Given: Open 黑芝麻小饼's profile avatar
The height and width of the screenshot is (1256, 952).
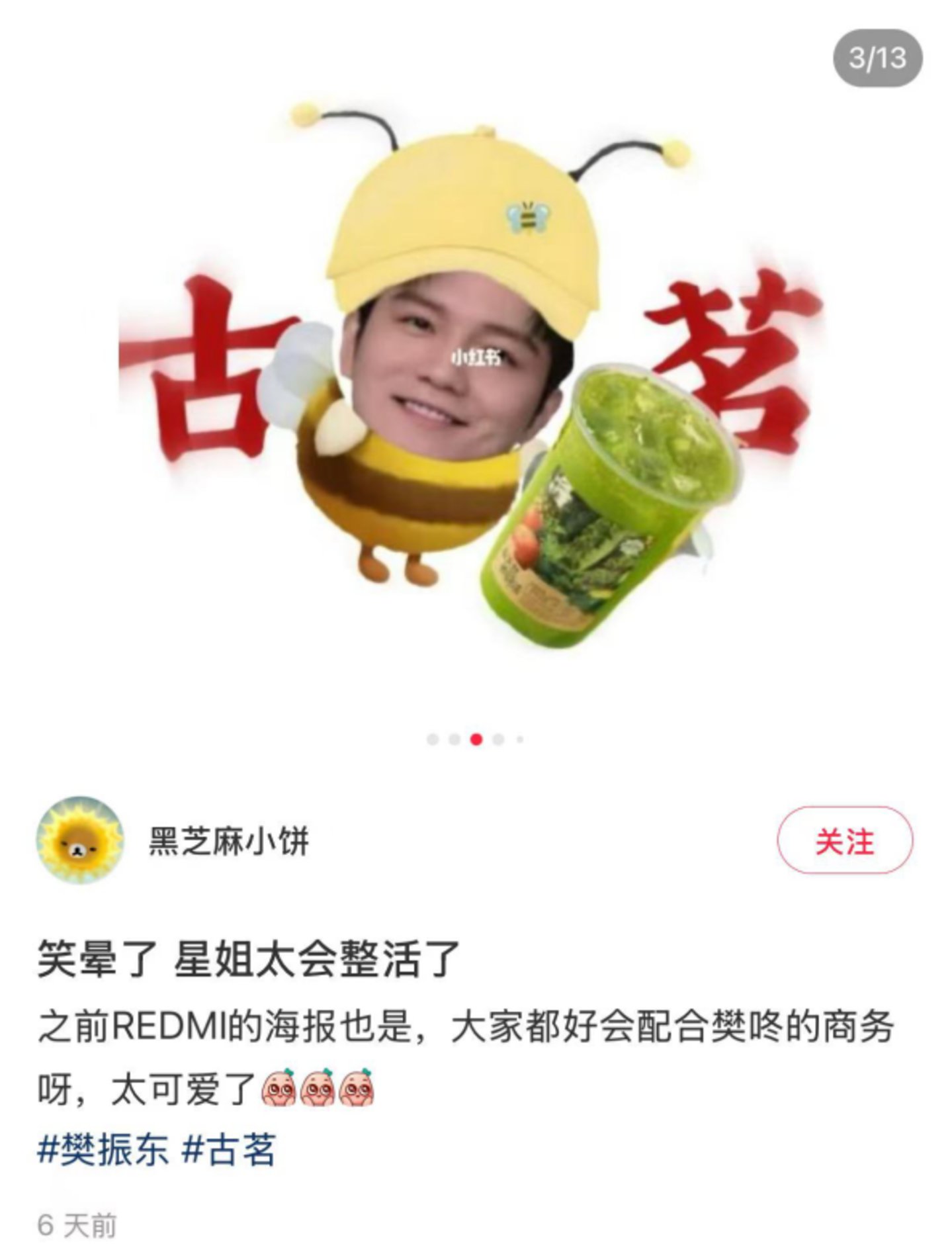Looking at the screenshot, I should tap(80, 840).
